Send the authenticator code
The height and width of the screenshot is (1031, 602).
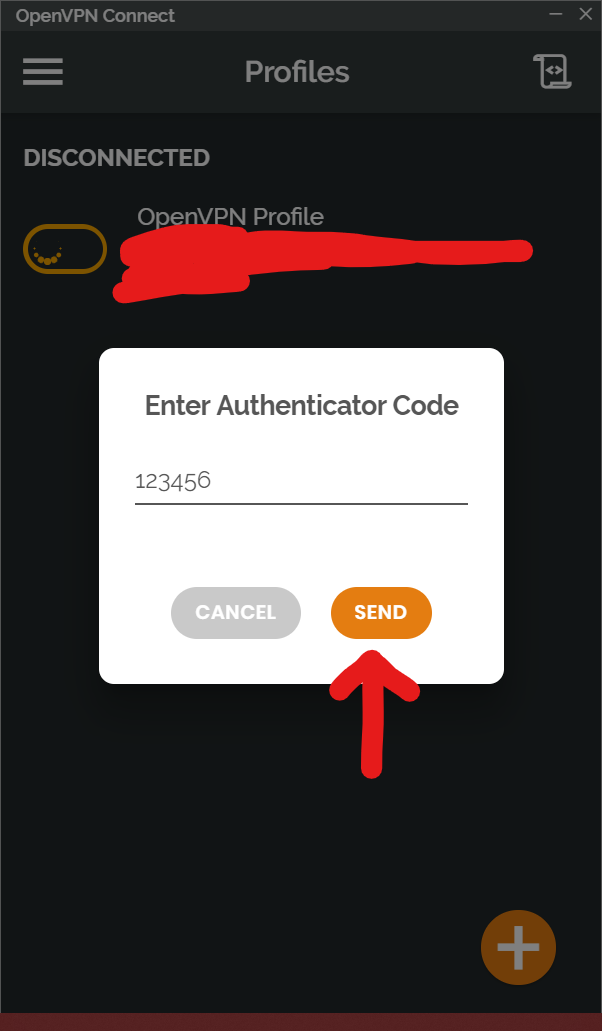(381, 612)
